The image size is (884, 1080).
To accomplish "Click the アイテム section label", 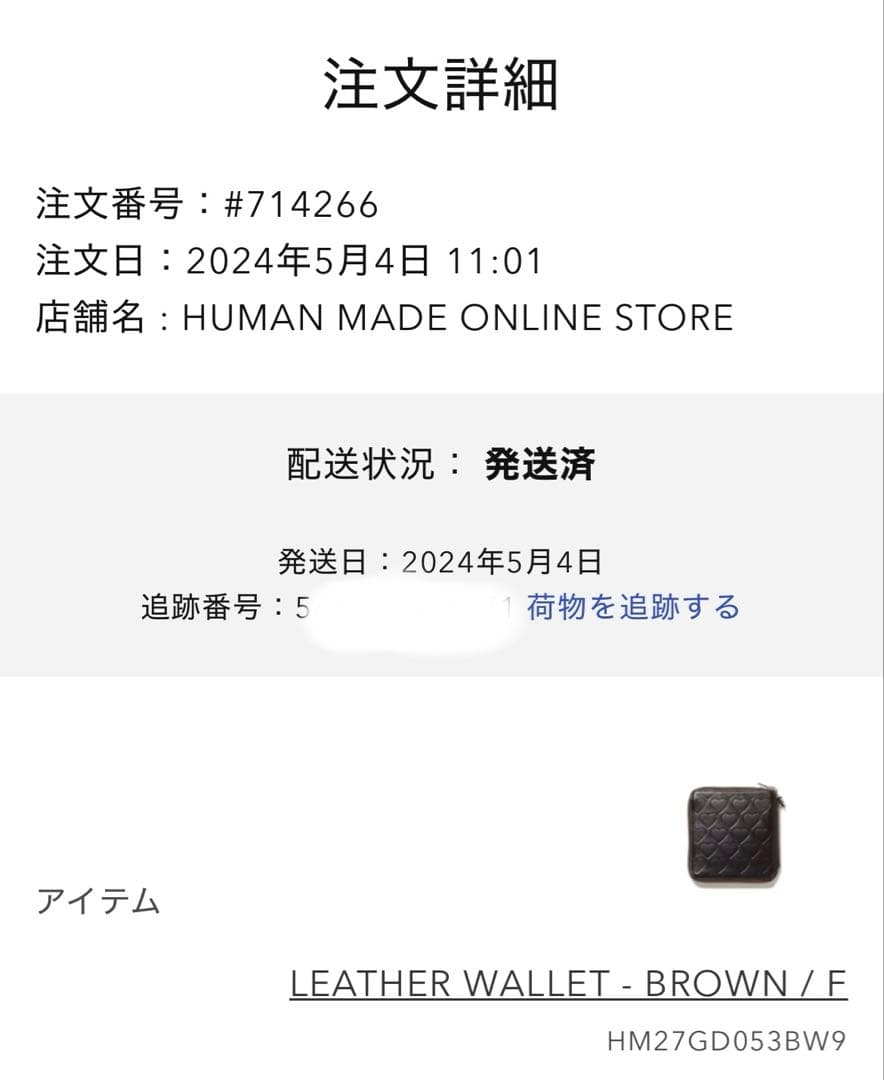I will pos(98,900).
